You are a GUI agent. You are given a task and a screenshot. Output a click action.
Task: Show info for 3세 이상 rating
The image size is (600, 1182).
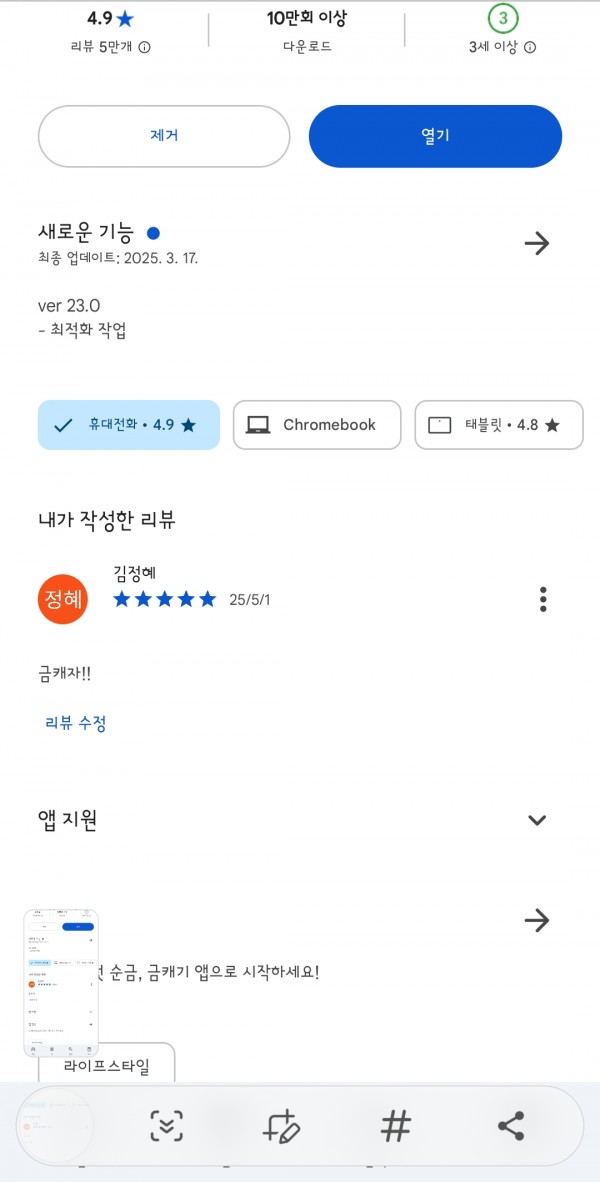(530, 47)
